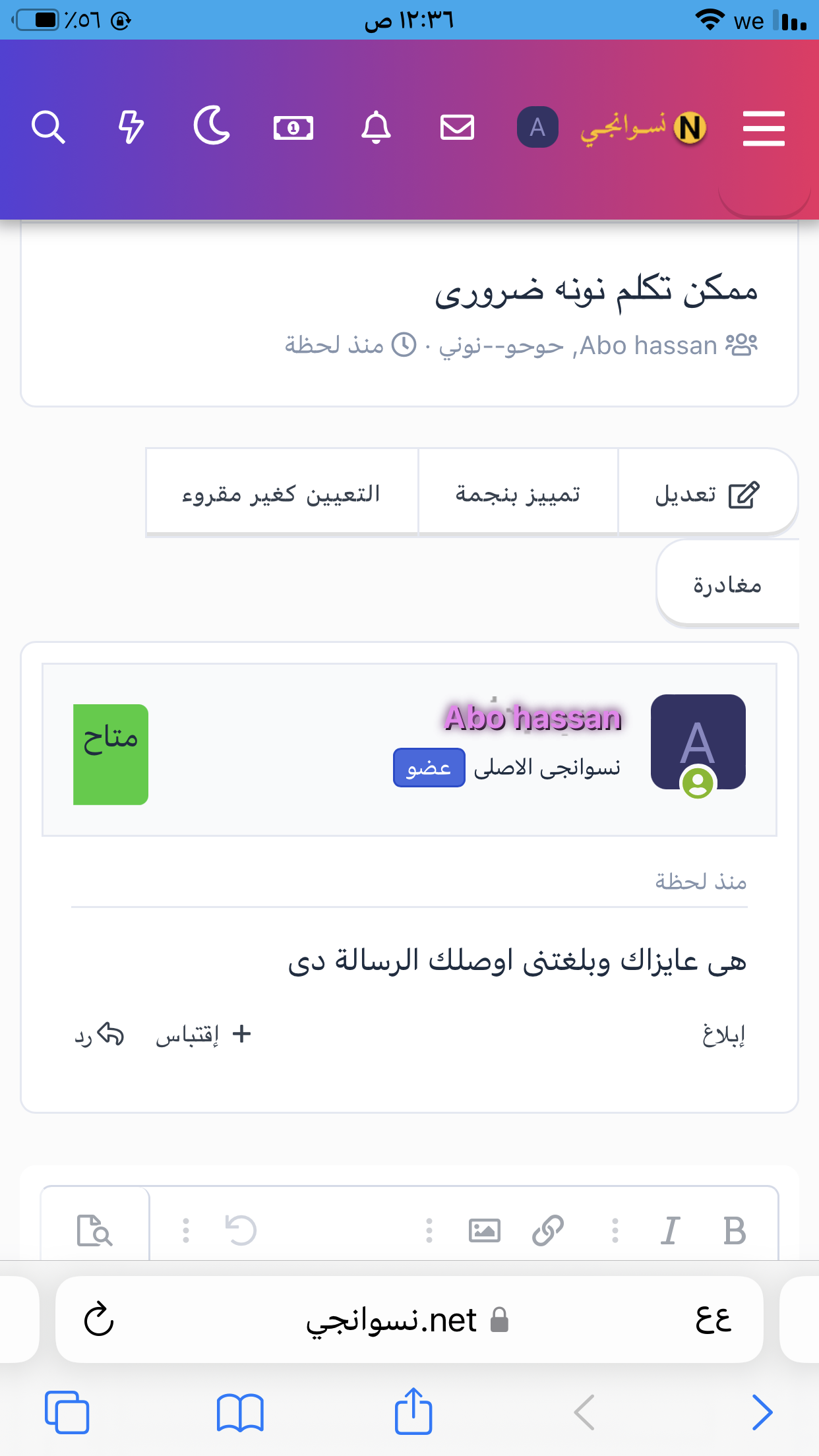Open the hamburger menu
Image resolution: width=819 pixels, height=1456 pixels.
[763, 128]
